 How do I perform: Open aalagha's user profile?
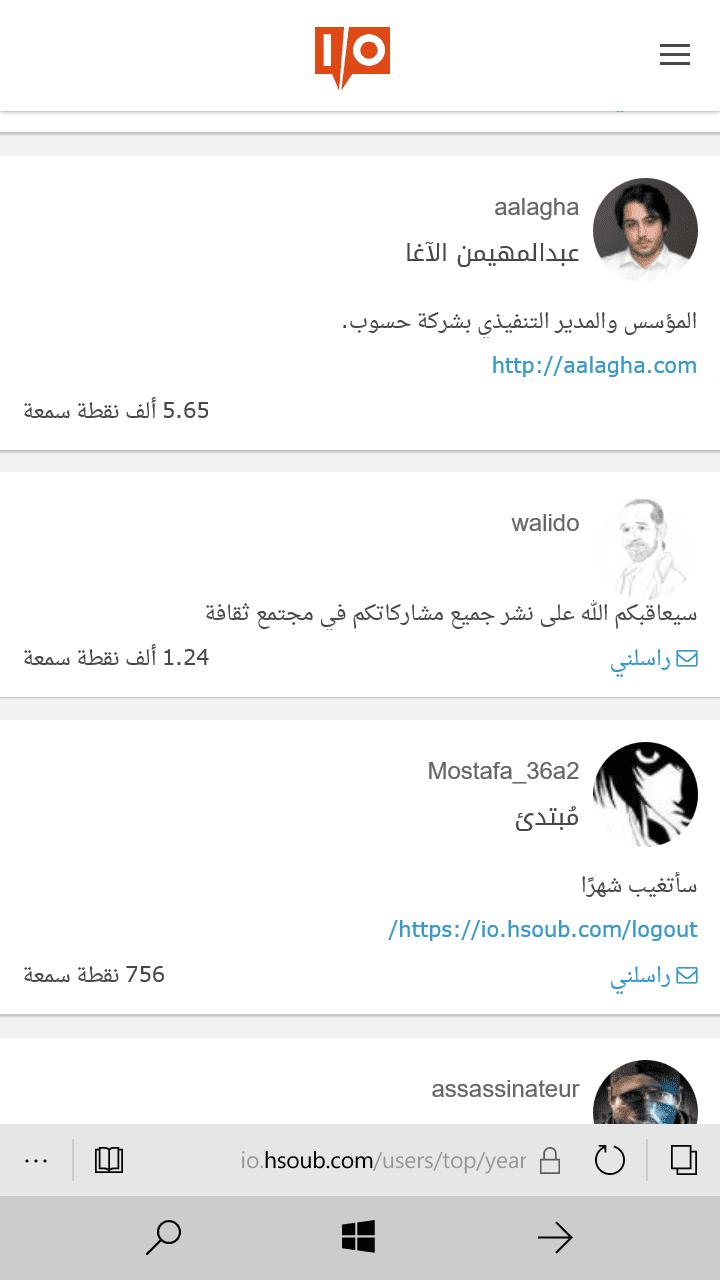pyautogui.click(x=536, y=207)
